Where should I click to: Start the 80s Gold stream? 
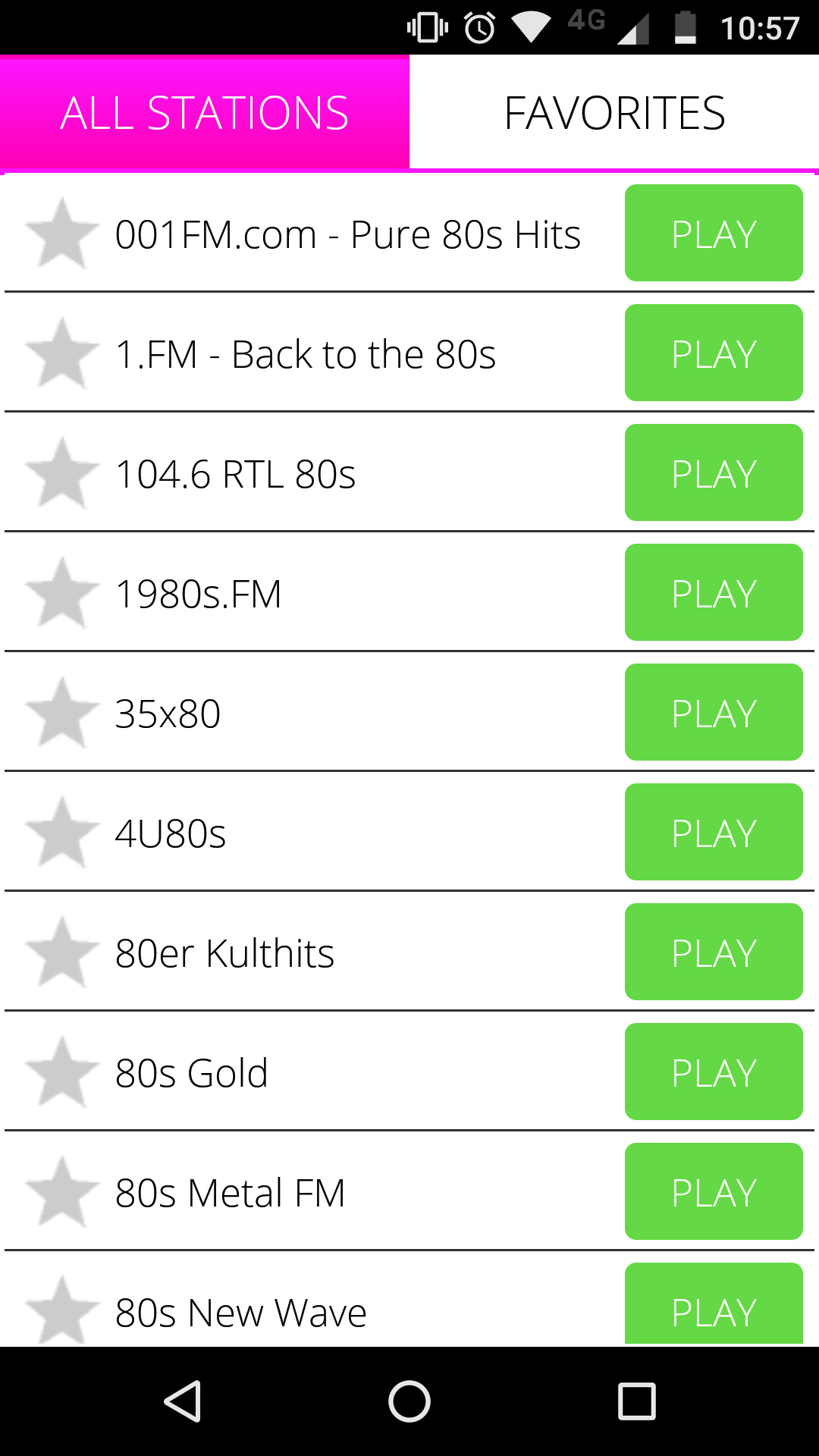pos(714,1072)
